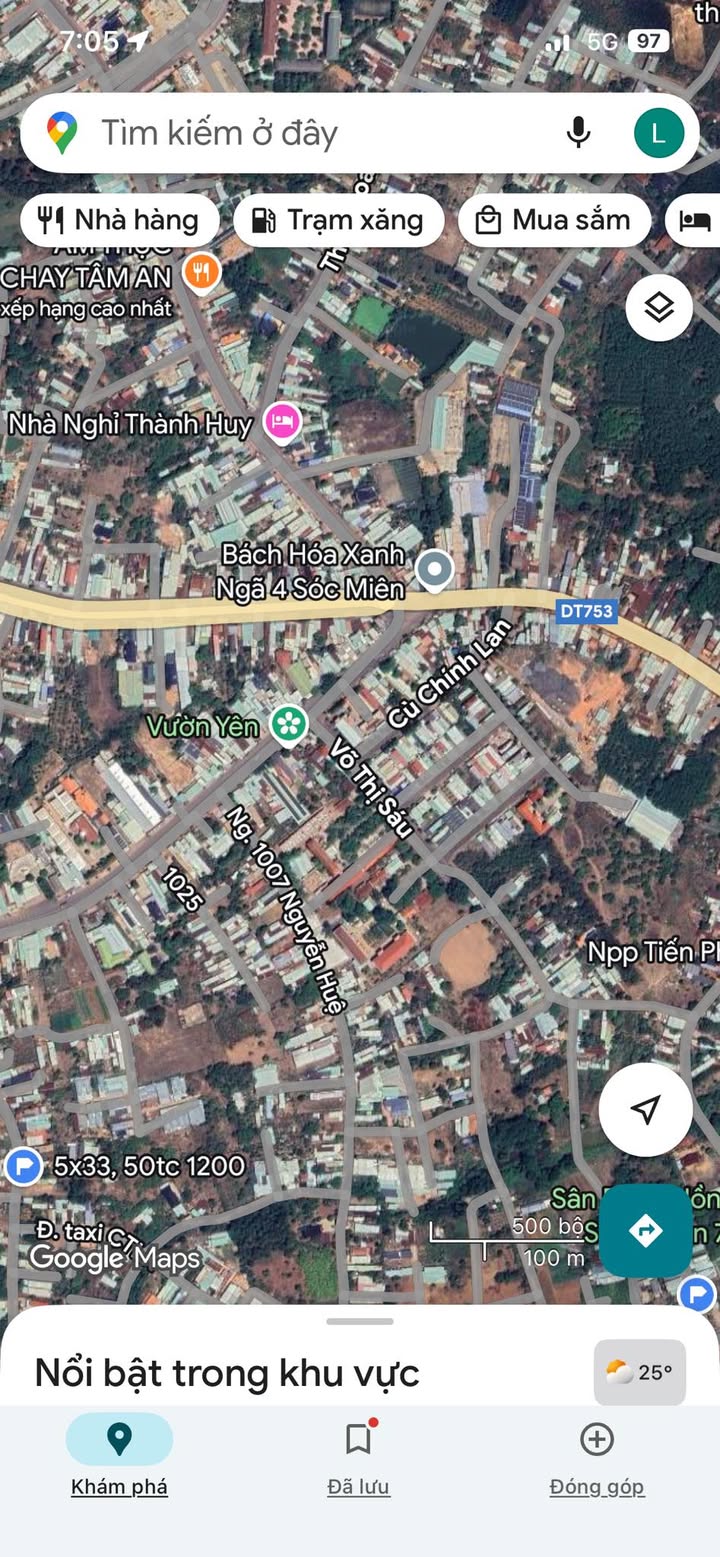Filter map by "Trạm xăng"

[338, 220]
